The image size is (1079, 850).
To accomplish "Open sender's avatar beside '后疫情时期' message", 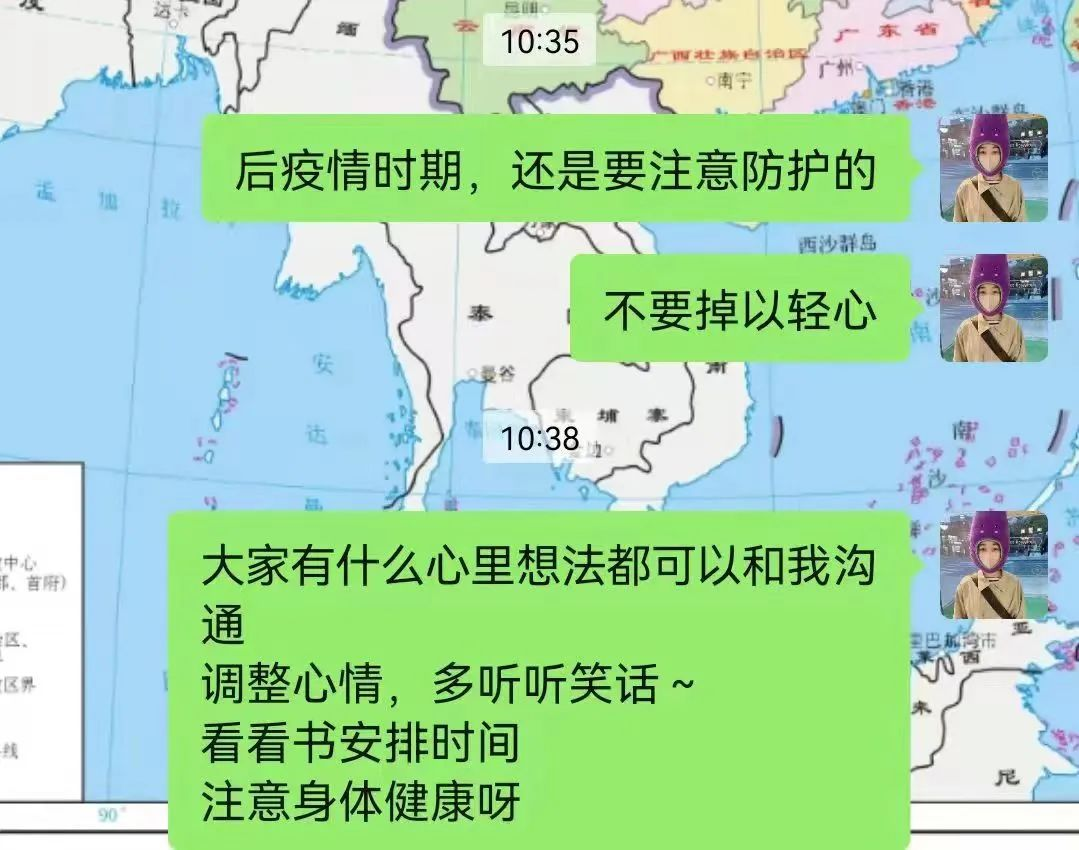I will (993, 168).
